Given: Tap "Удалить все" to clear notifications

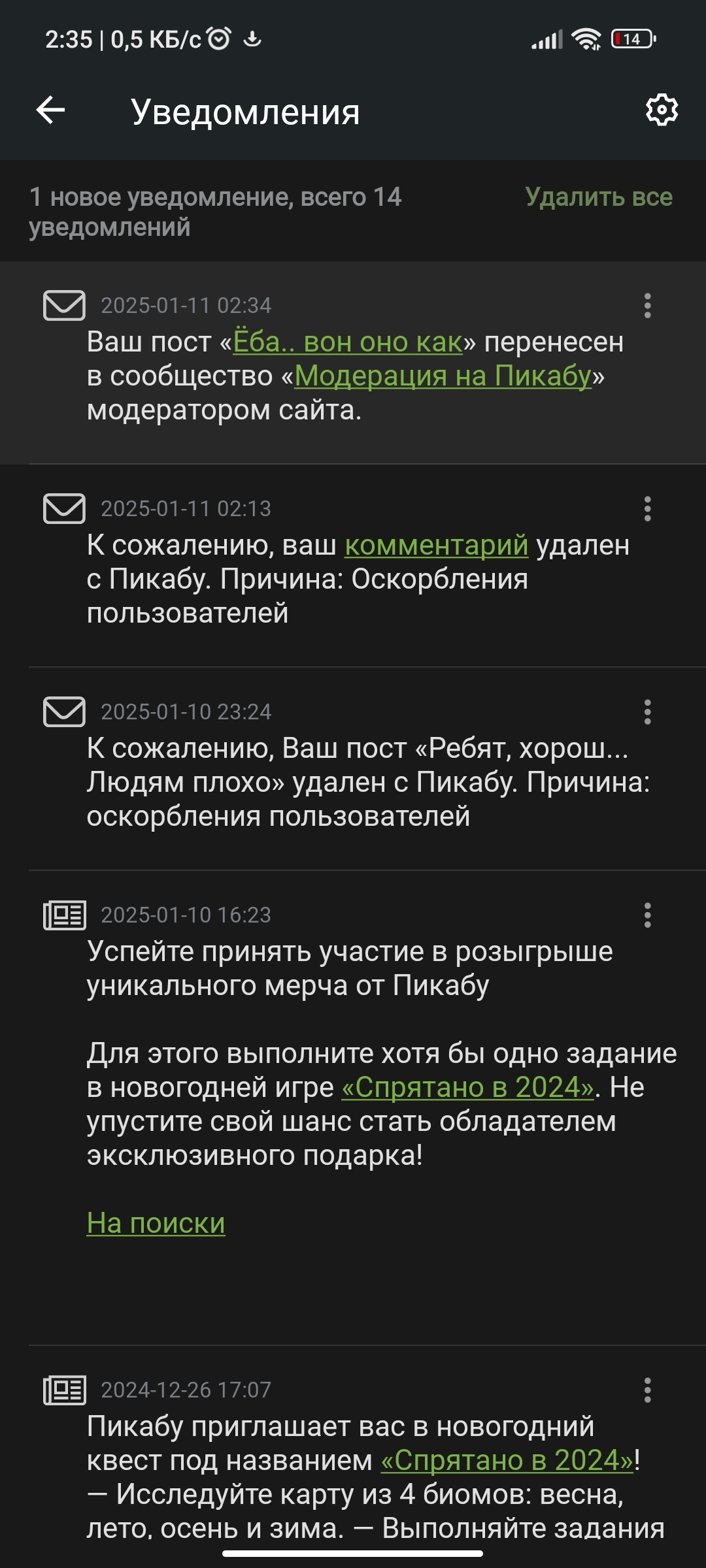Looking at the screenshot, I should pos(598,197).
